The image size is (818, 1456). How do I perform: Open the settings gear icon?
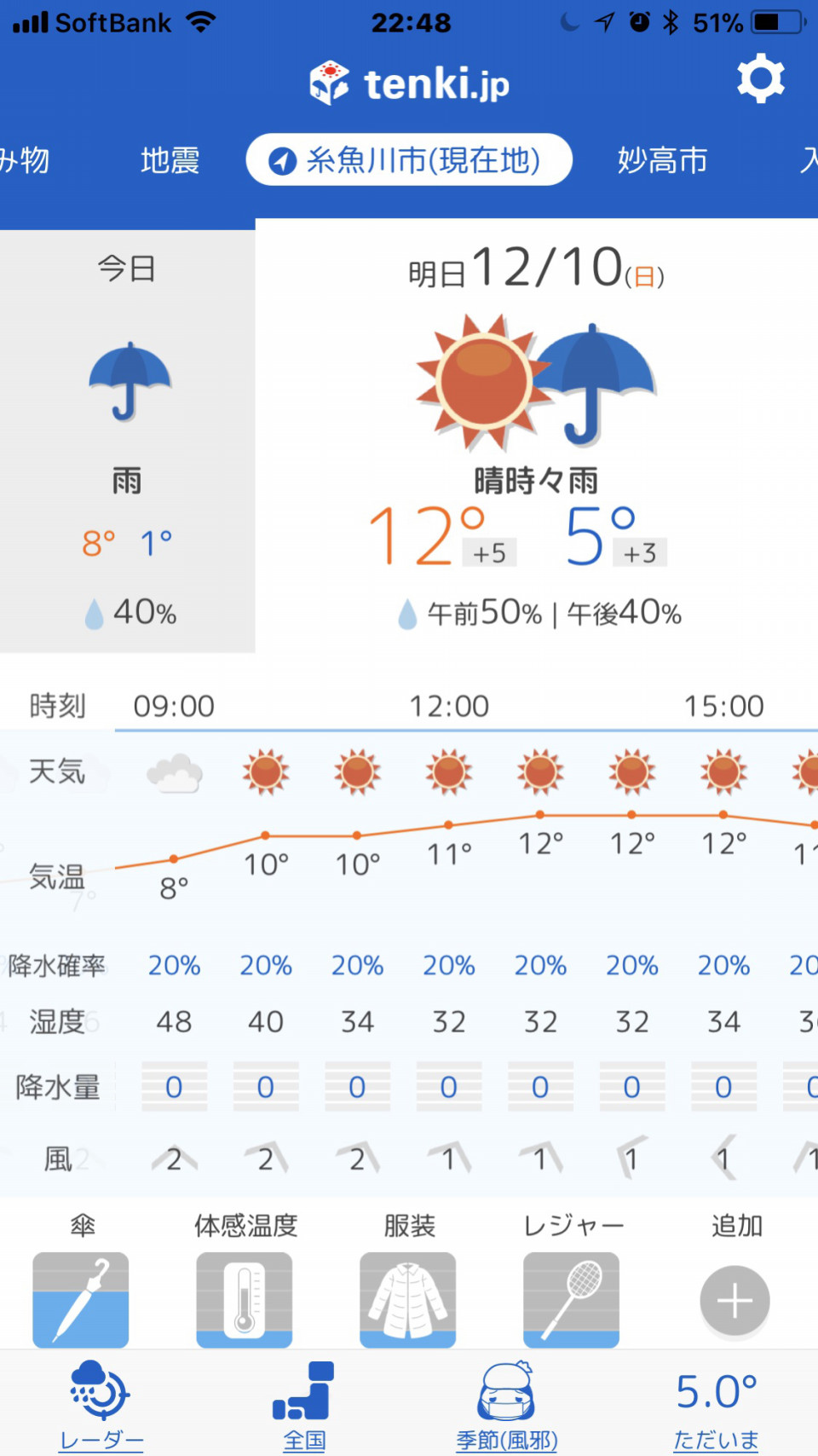click(760, 78)
